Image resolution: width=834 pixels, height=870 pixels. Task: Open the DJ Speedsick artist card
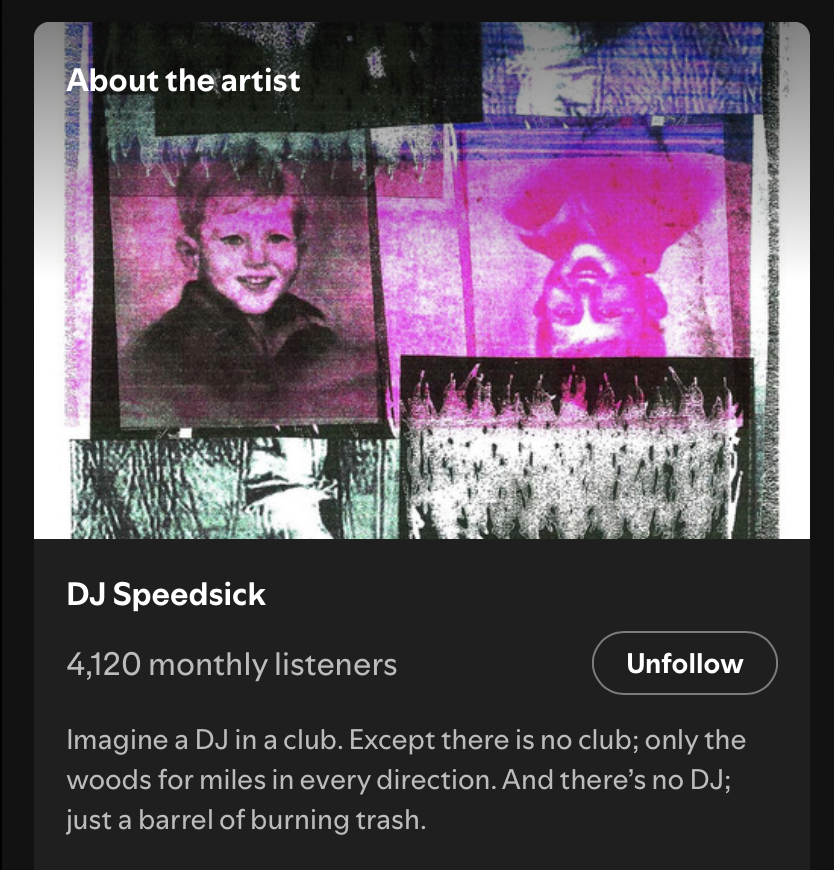coord(166,595)
